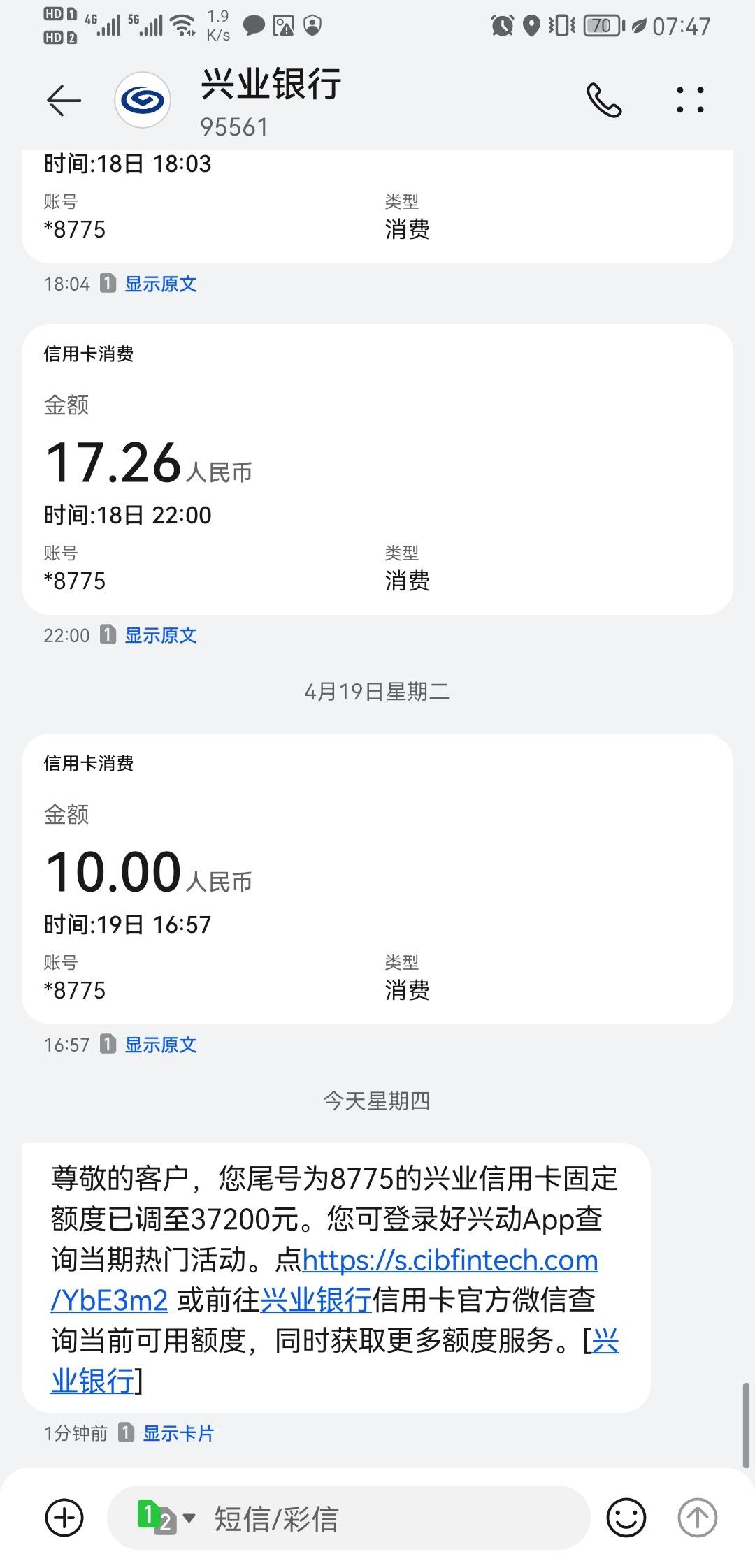Tap the 兴业银行 contact avatar
Screen dimensions: 755x1568
(x=143, y=100)
